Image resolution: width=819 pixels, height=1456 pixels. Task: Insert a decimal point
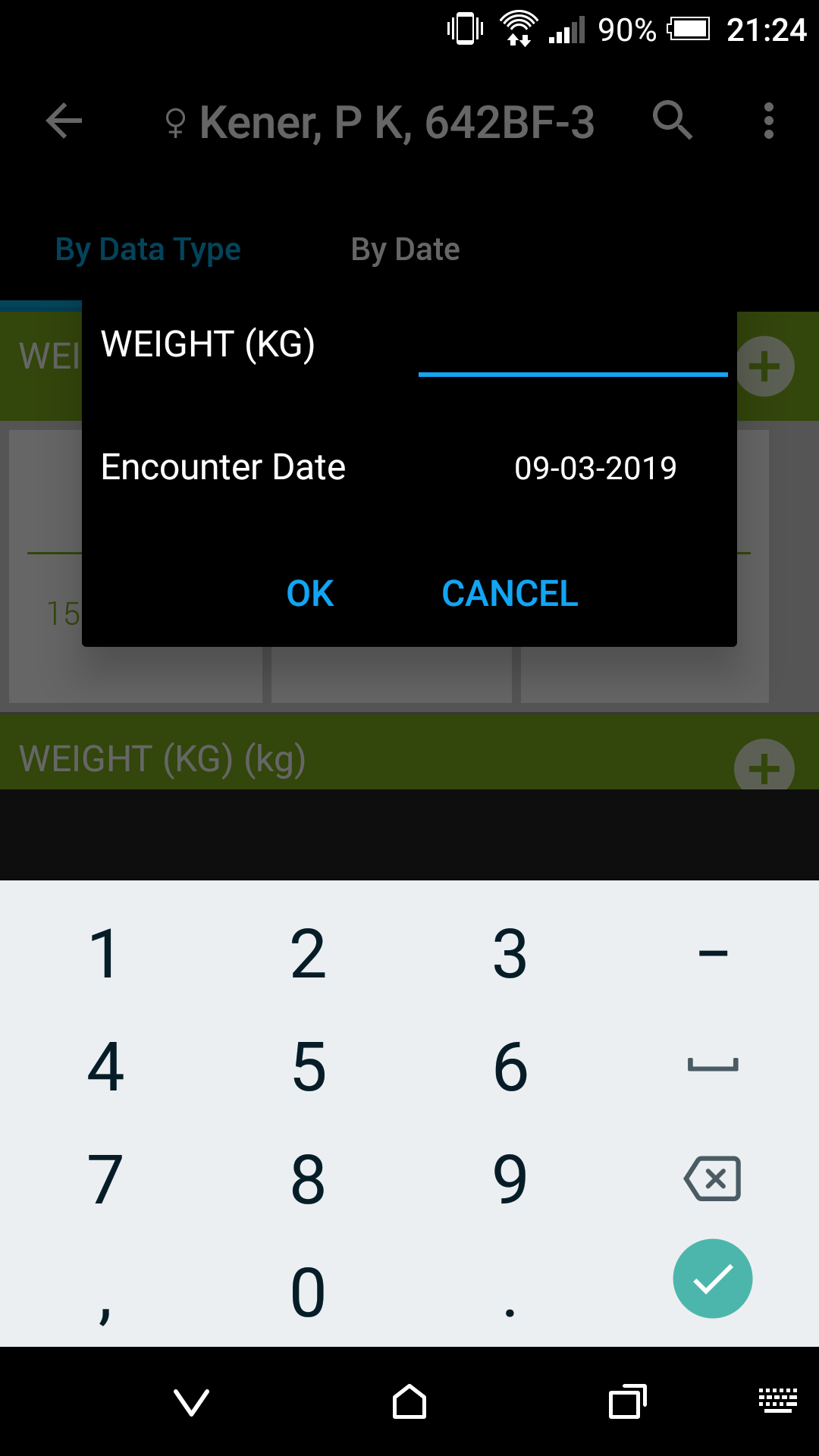click(x=510, y=1291)
